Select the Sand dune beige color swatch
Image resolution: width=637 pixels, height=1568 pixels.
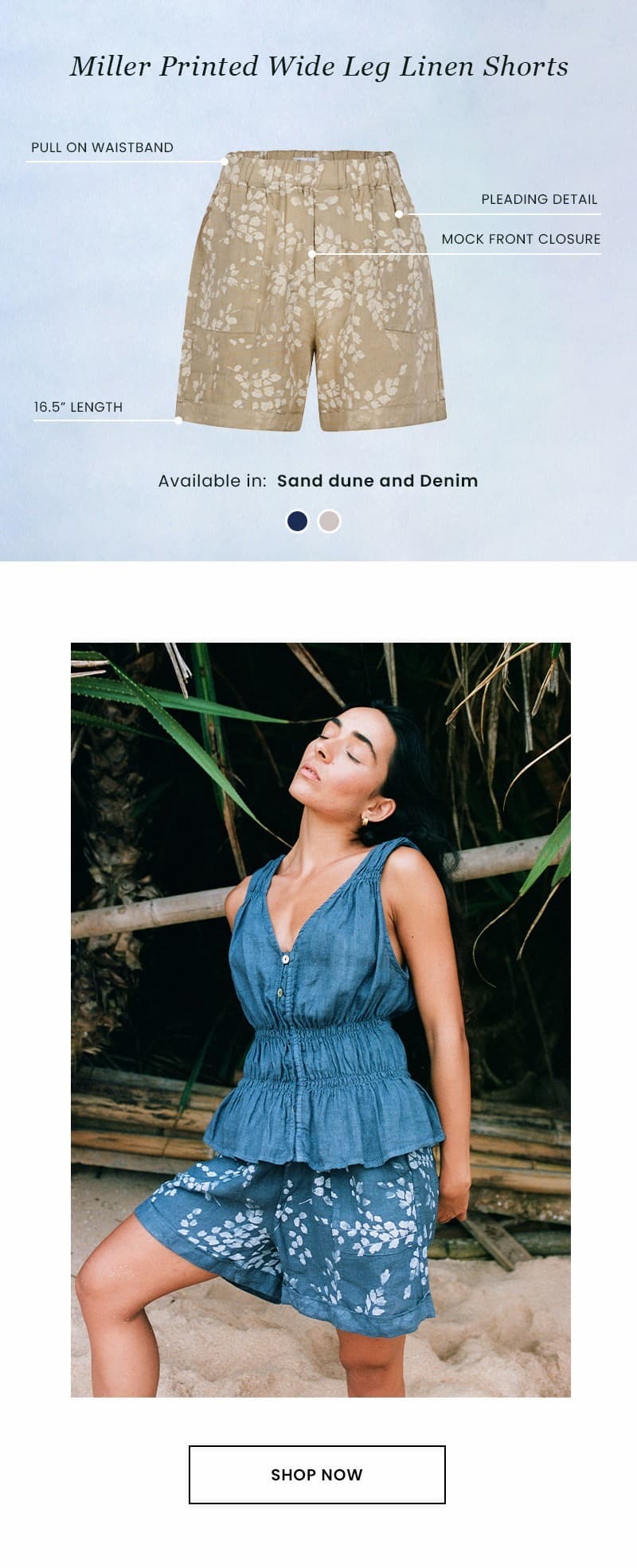(x=329, y=521)
